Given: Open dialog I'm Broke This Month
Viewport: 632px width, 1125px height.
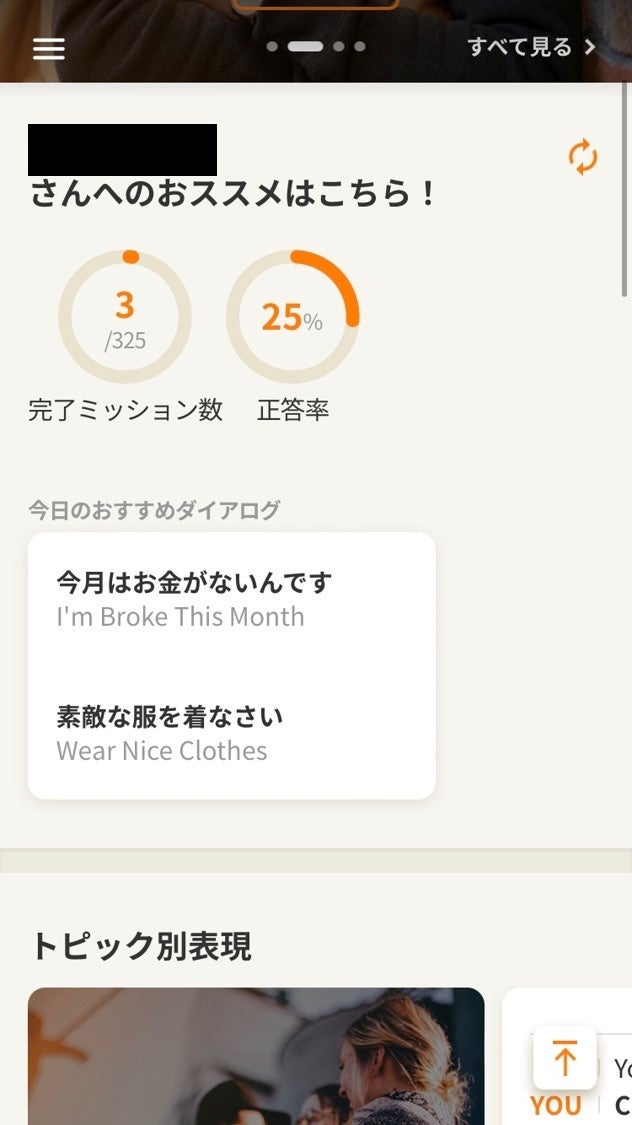Looking at the screenshot, I should (x=194, y=599).
